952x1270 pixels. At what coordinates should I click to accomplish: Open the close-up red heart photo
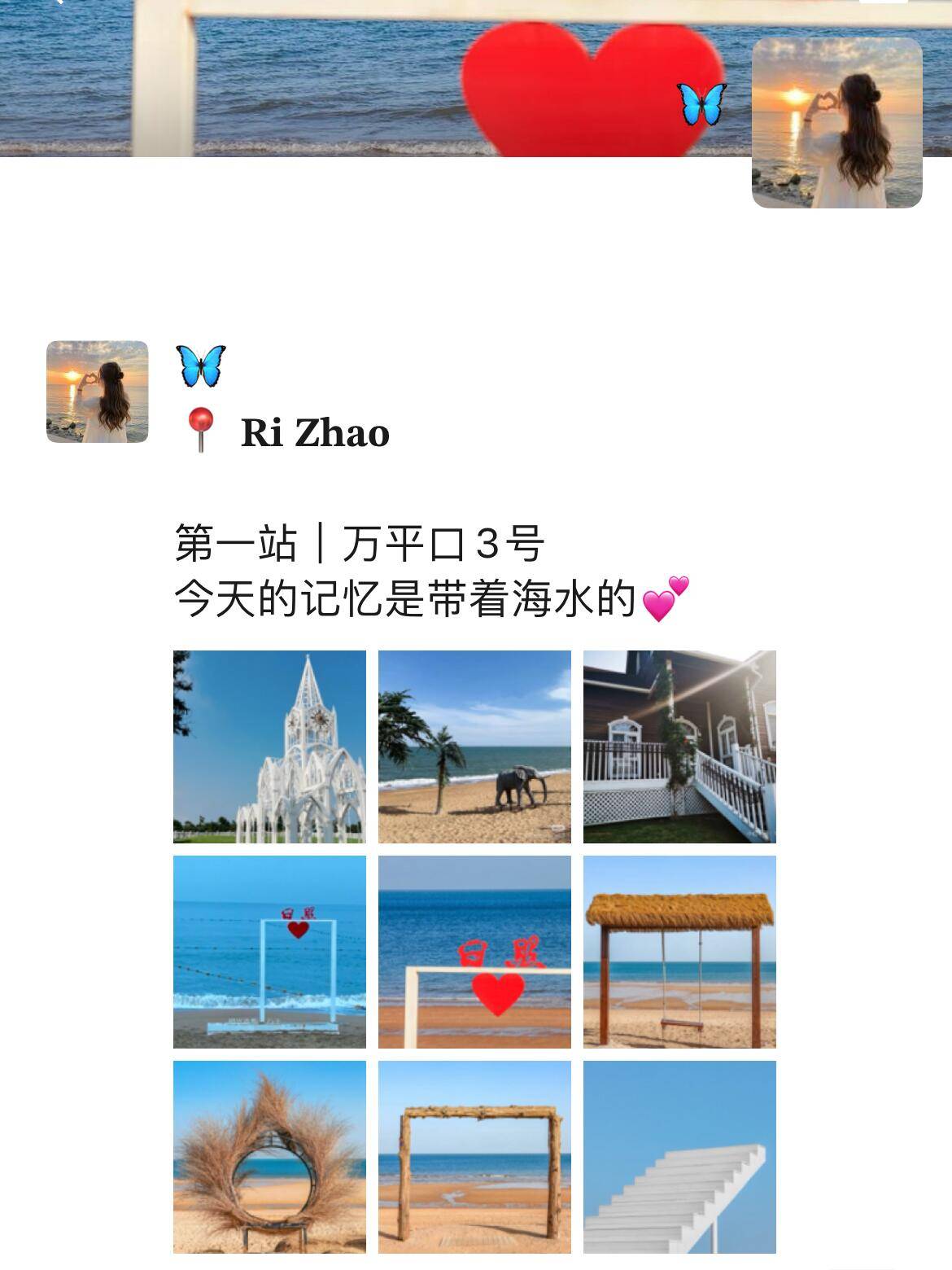tap(474, 952)
